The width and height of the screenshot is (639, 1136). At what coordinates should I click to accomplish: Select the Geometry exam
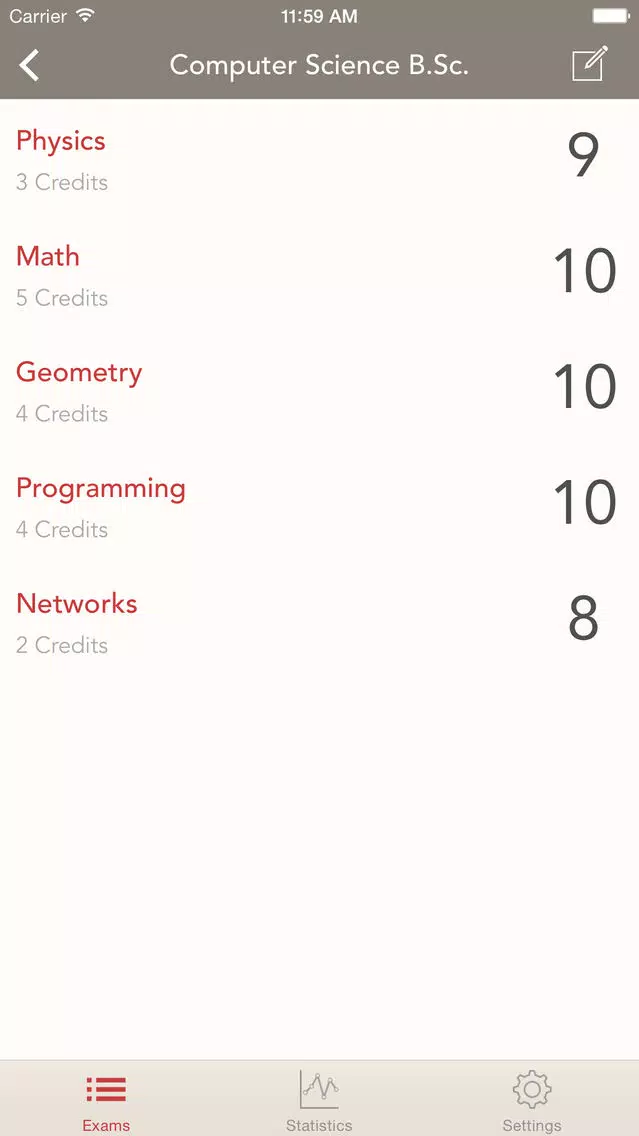tap(320, 390)
